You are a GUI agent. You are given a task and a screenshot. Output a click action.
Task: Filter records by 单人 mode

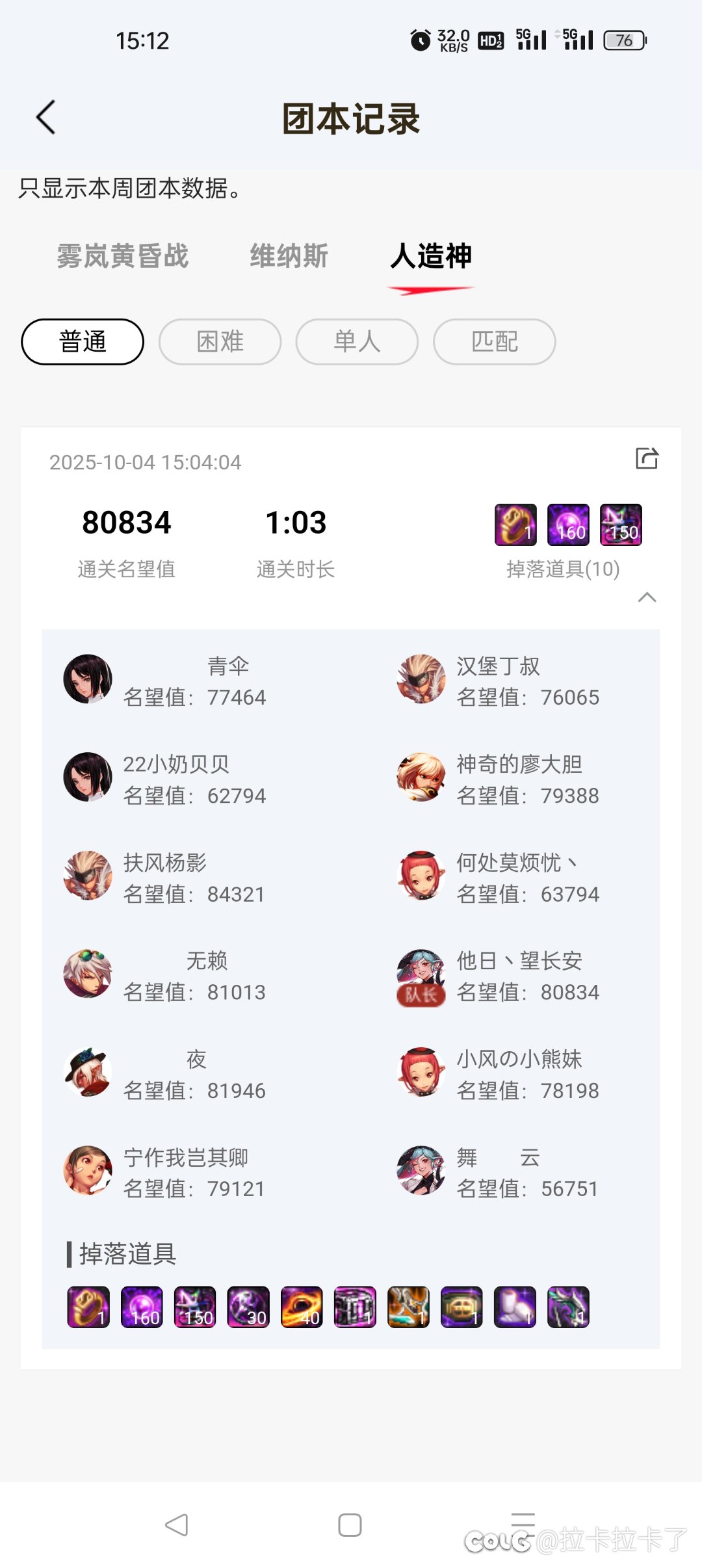point(357,341)
